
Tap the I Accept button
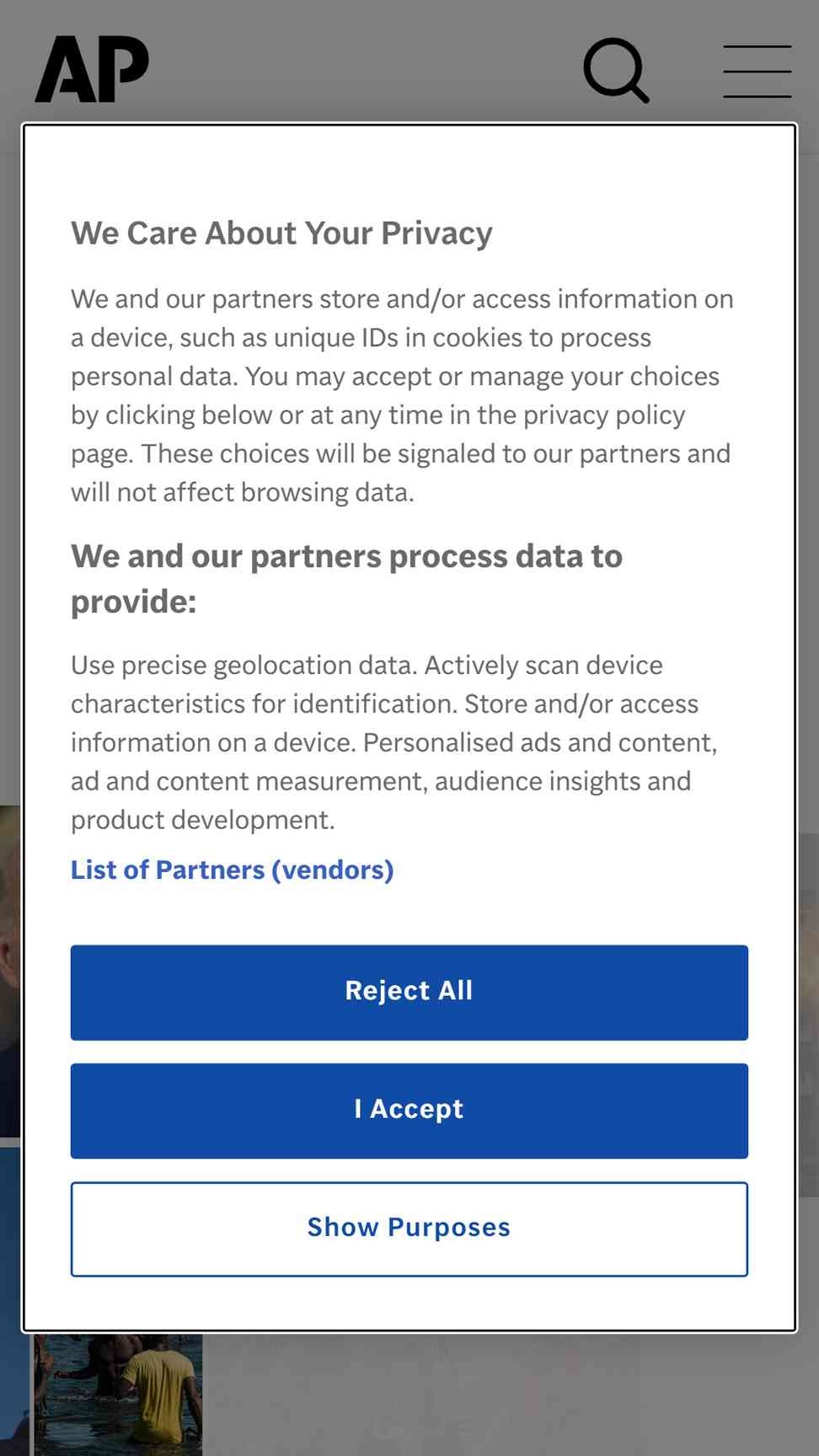409,1111
